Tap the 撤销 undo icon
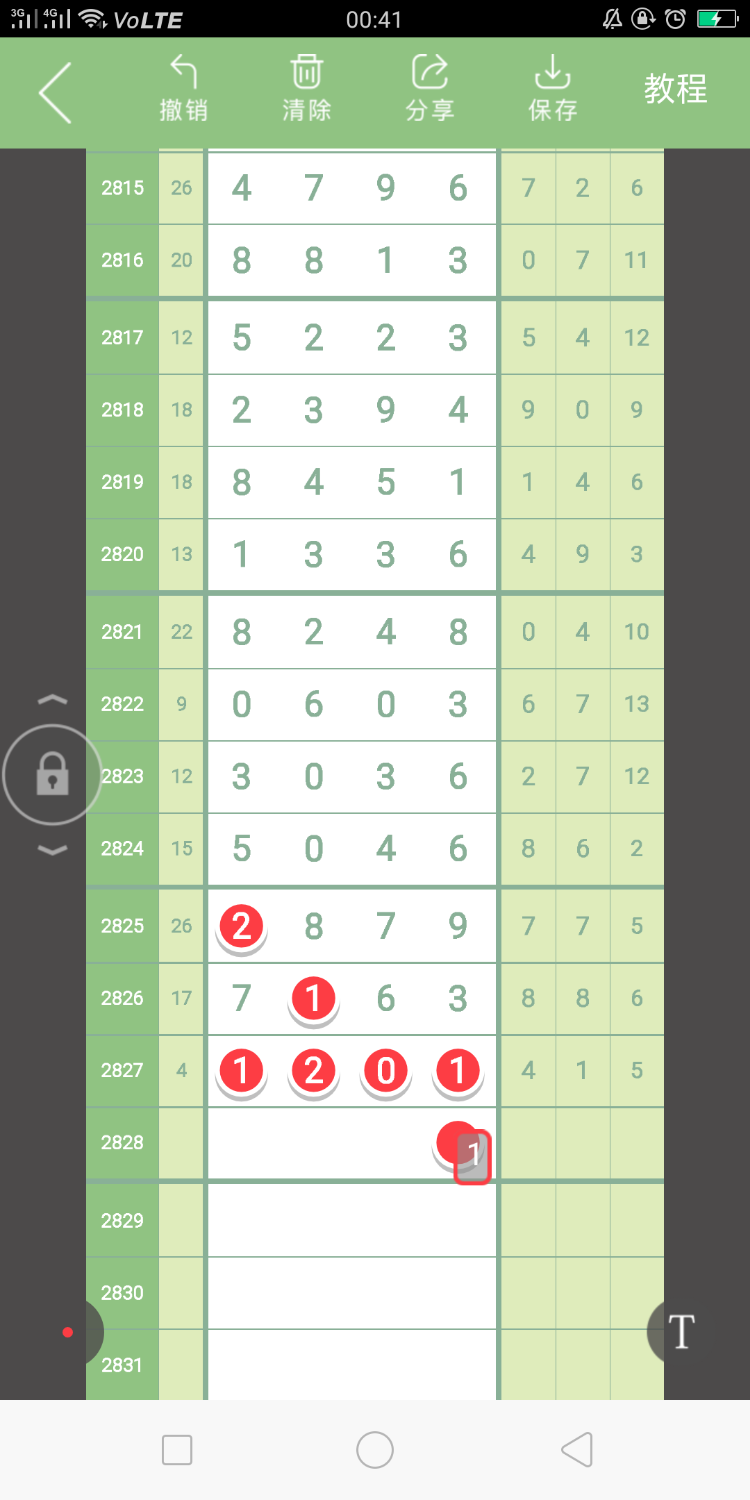This screenshot has width=750, height=1500. (x=182, y=72)
